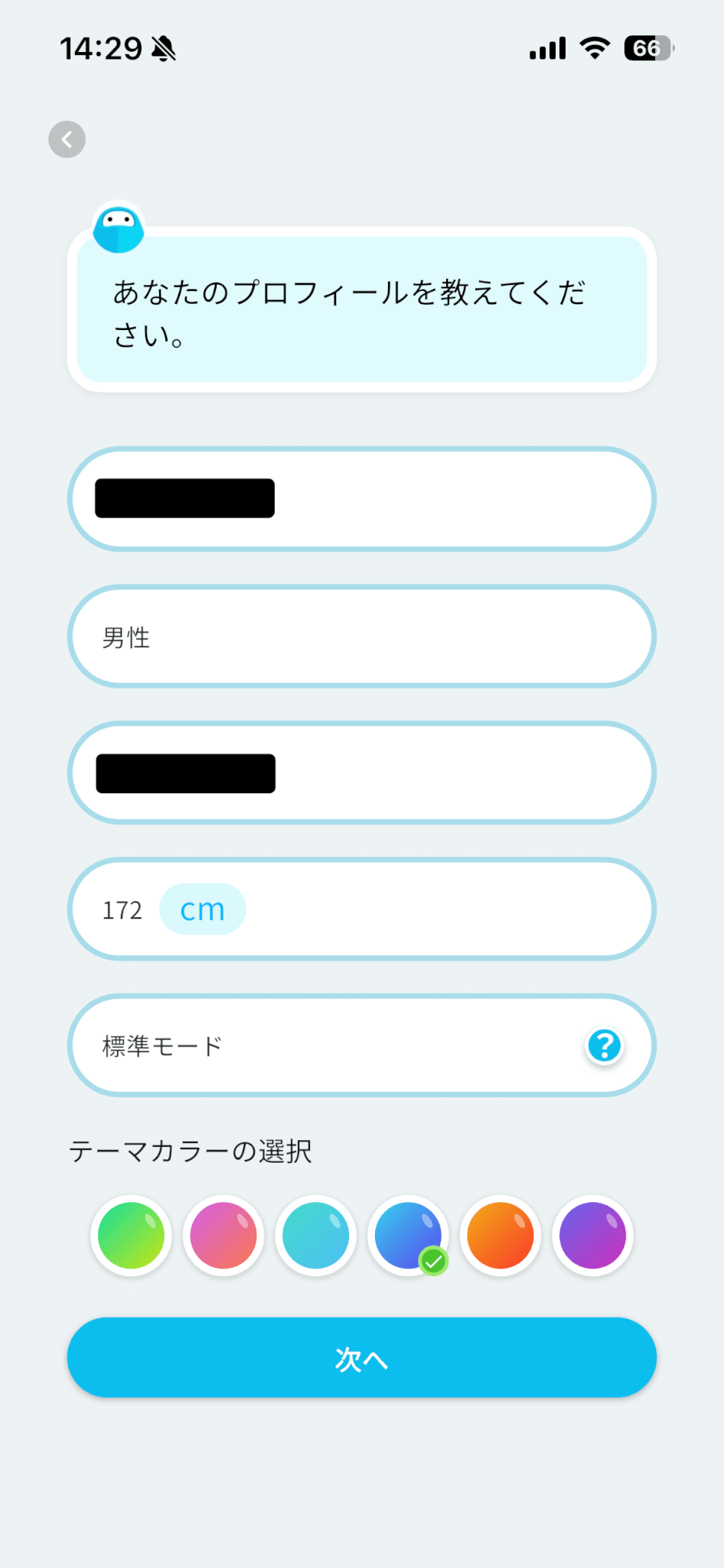Open the gender field showing 男性

coord(361,636)
